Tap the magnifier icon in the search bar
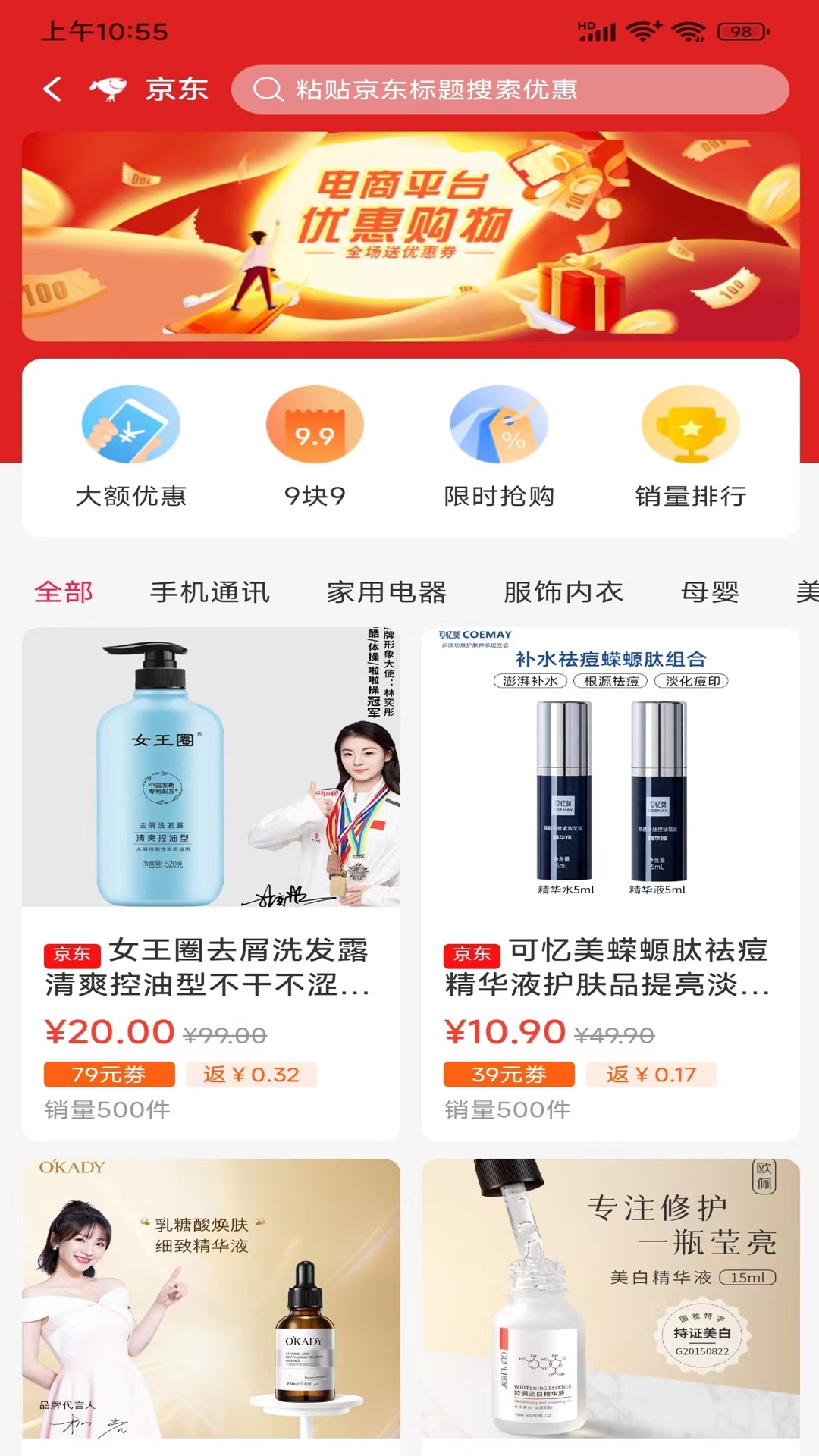Viewport: 819px width, 1456px height. (x=266, y=89)
